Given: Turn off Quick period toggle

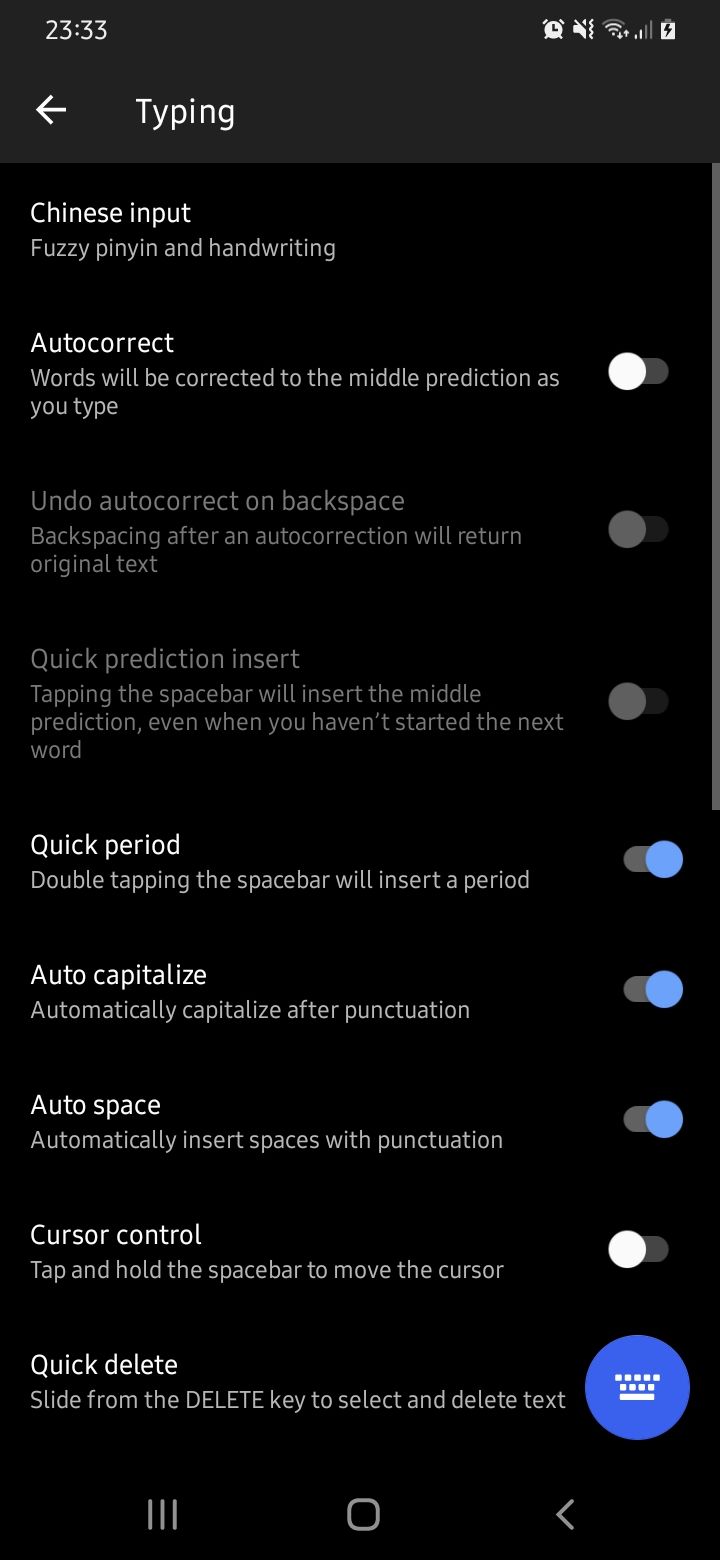Looking at the screenshot, I should point(653,859).
